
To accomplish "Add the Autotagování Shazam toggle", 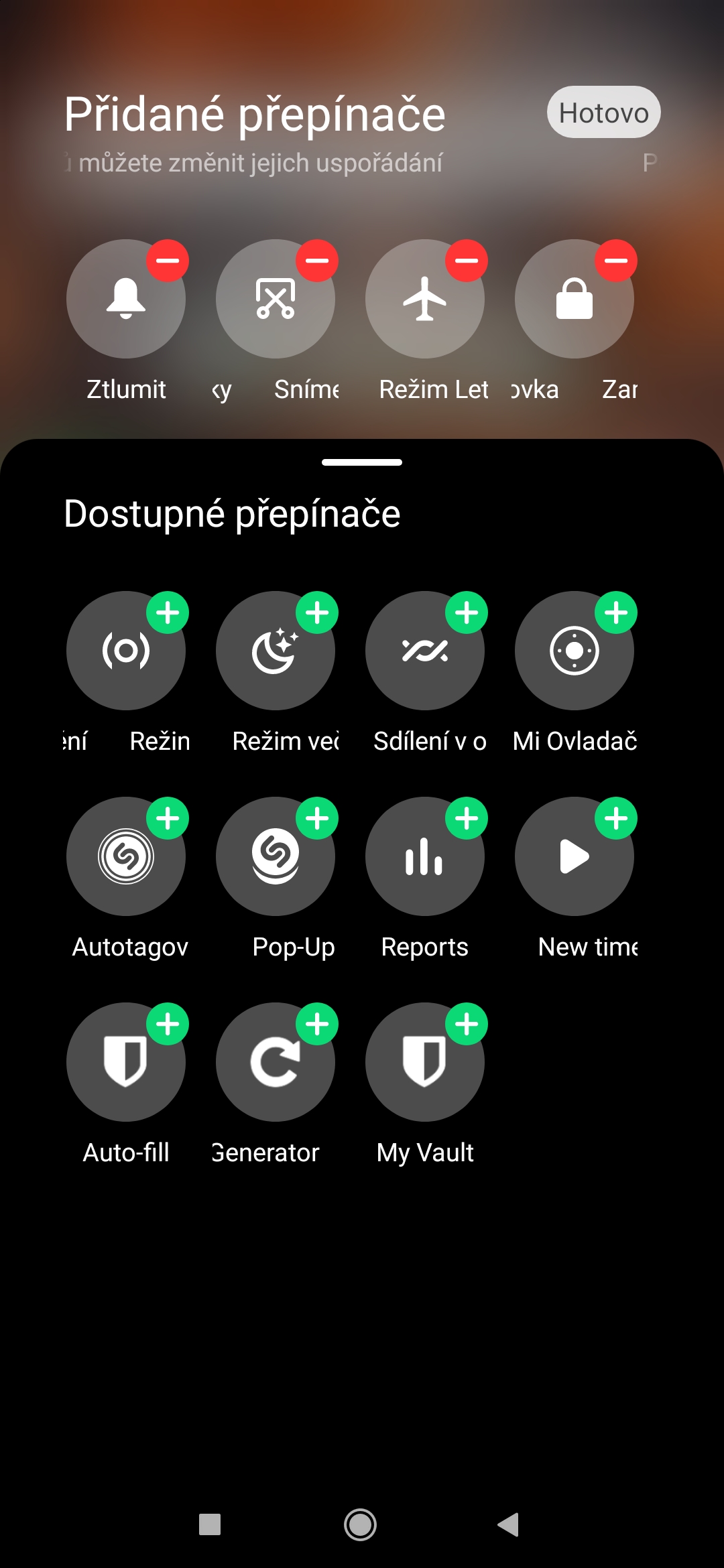I will click(168, 818).
